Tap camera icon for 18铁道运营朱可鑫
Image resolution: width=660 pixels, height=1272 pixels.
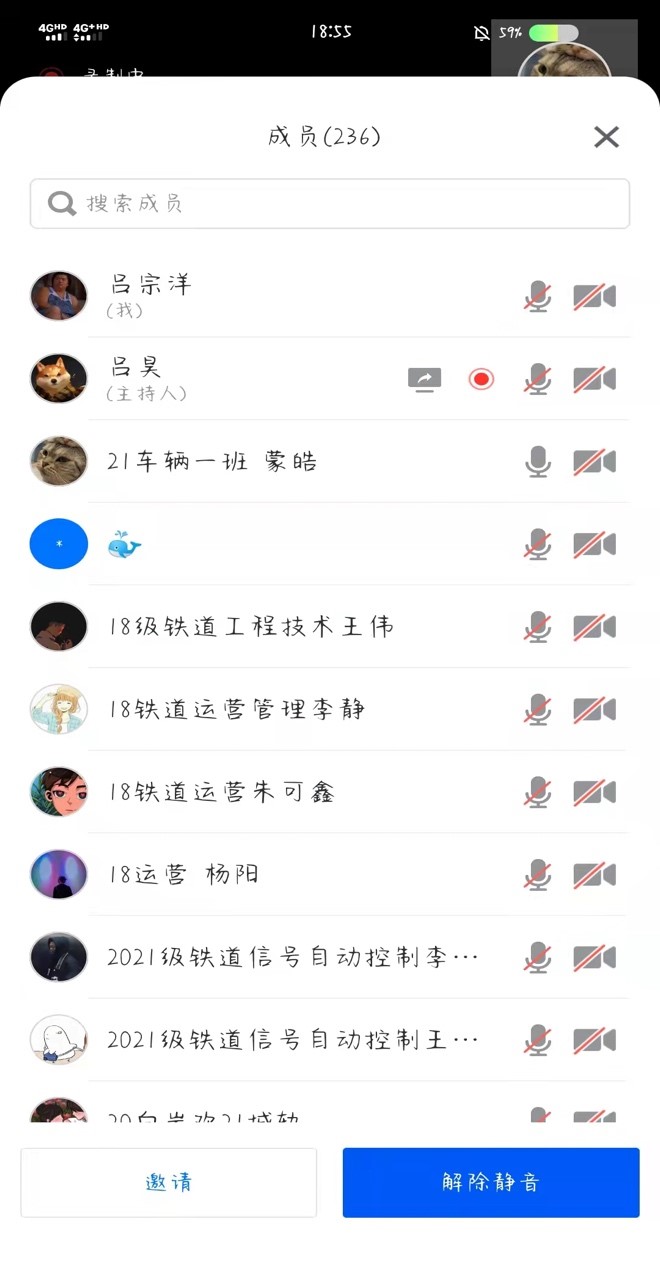(x=594, y=793)
